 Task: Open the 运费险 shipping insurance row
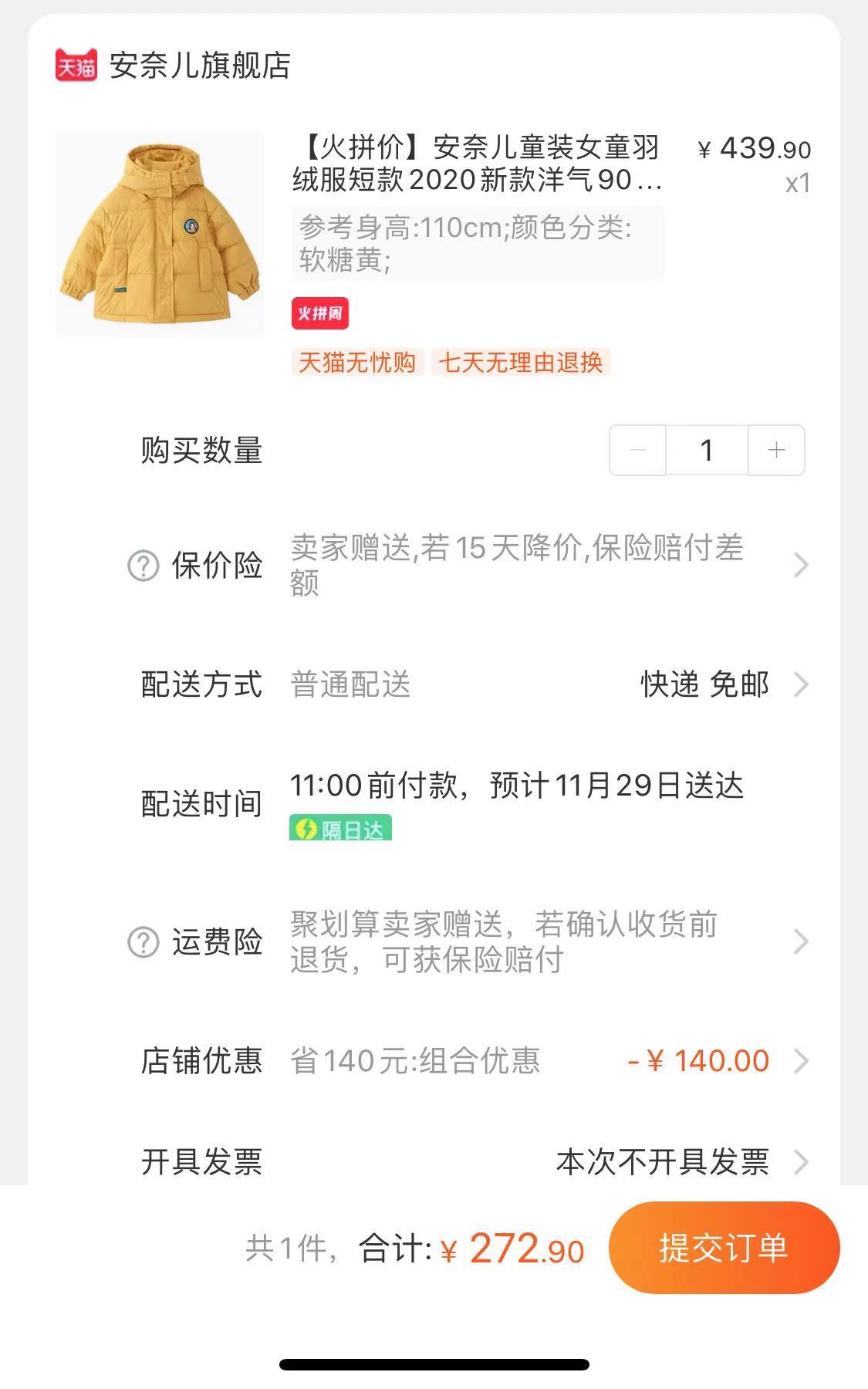[800, 941]
